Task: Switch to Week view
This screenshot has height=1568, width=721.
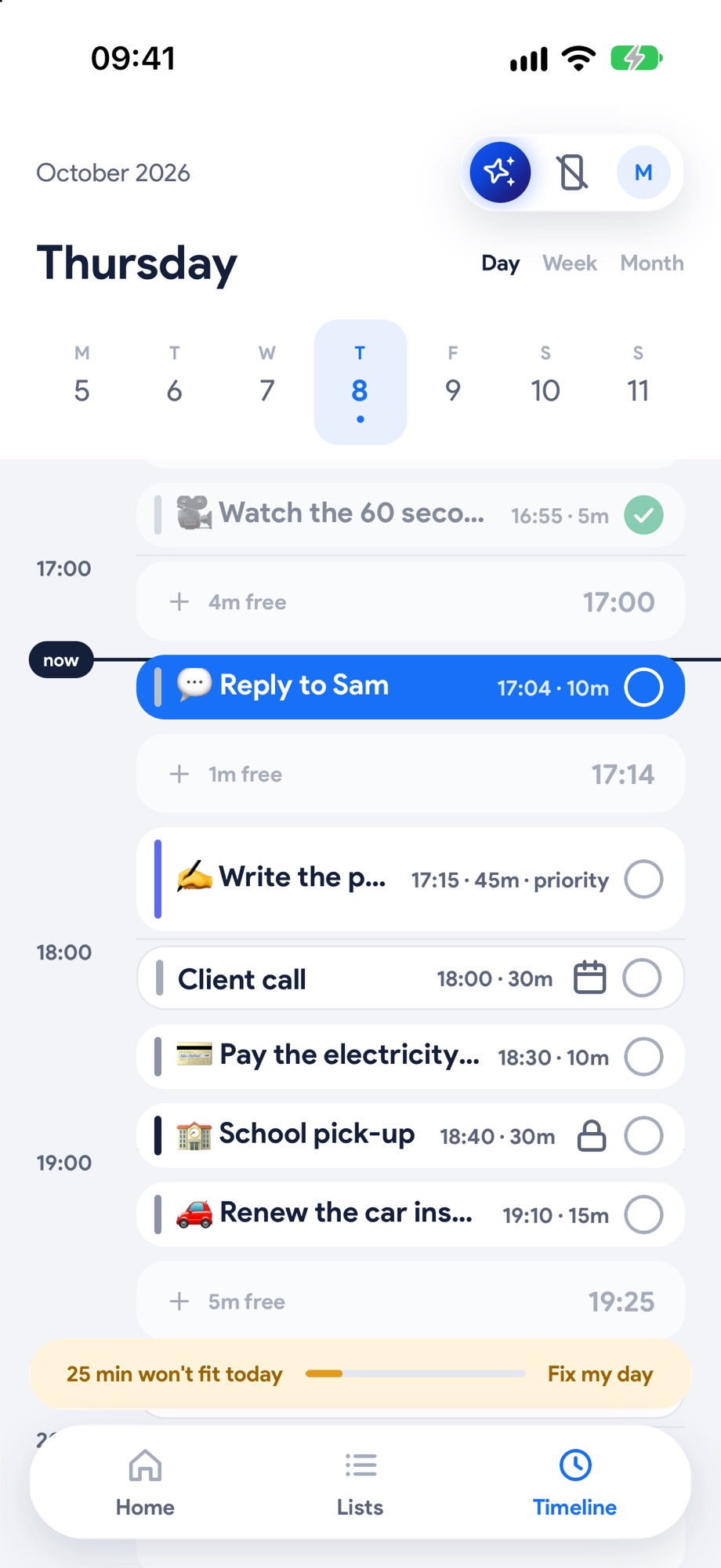Action: 570,263
